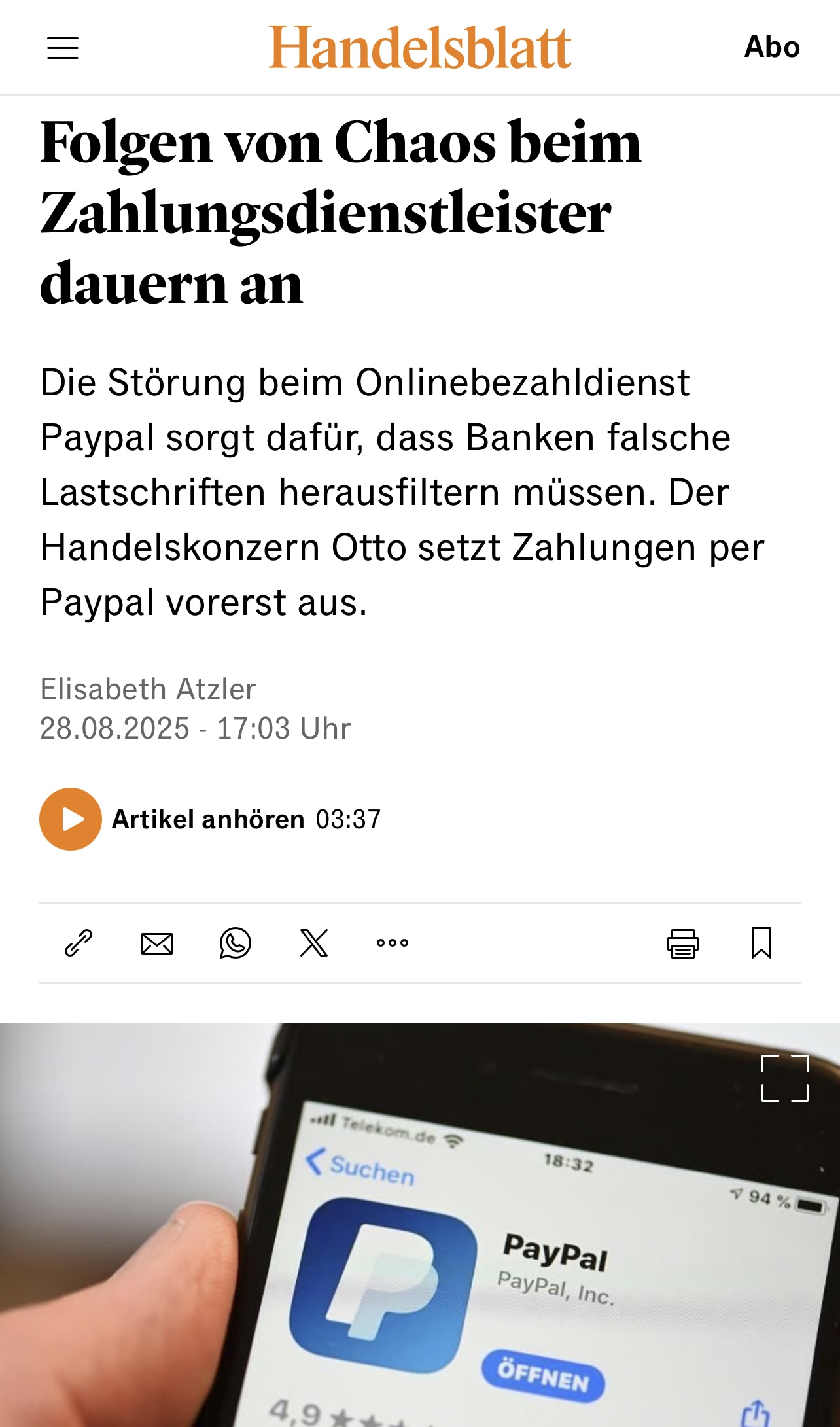Open the hamburger menu
Image resolution: width=840 pixels, height=1427 pixels.
[63, 48]
